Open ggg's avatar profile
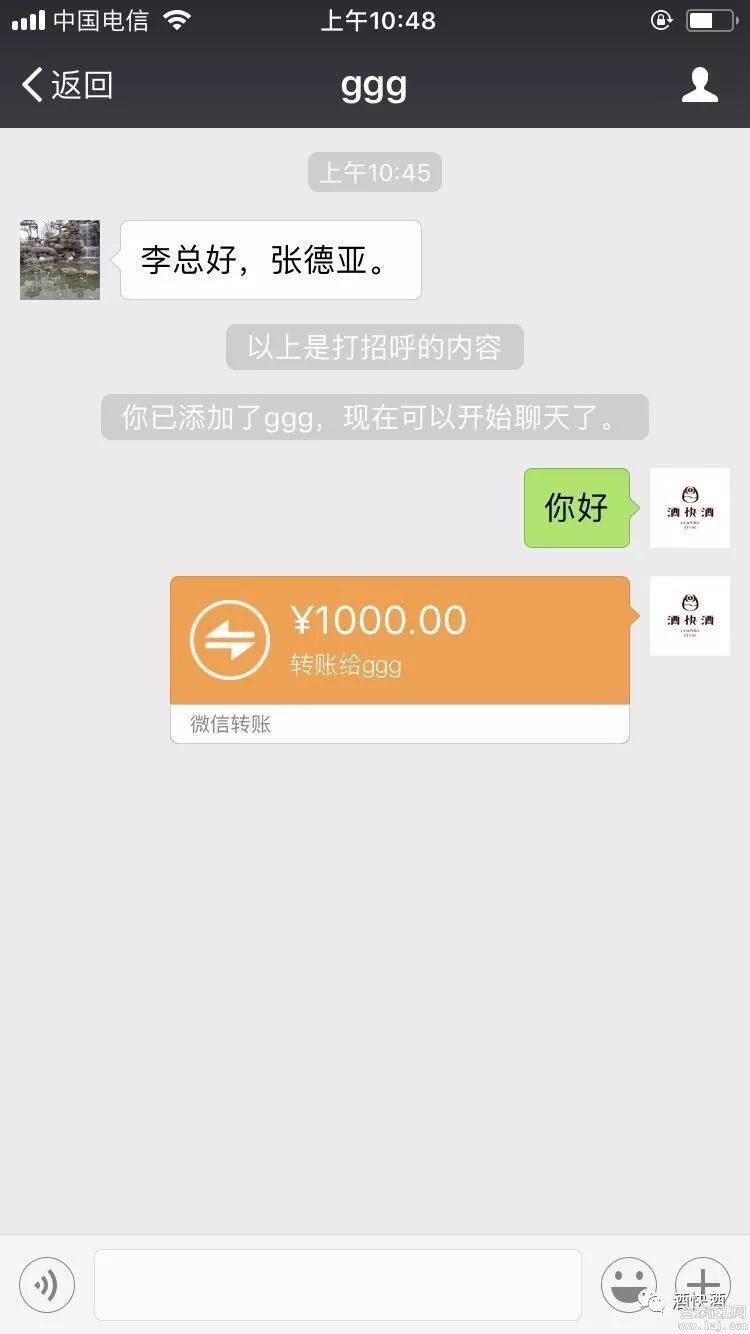 point(60,260)
